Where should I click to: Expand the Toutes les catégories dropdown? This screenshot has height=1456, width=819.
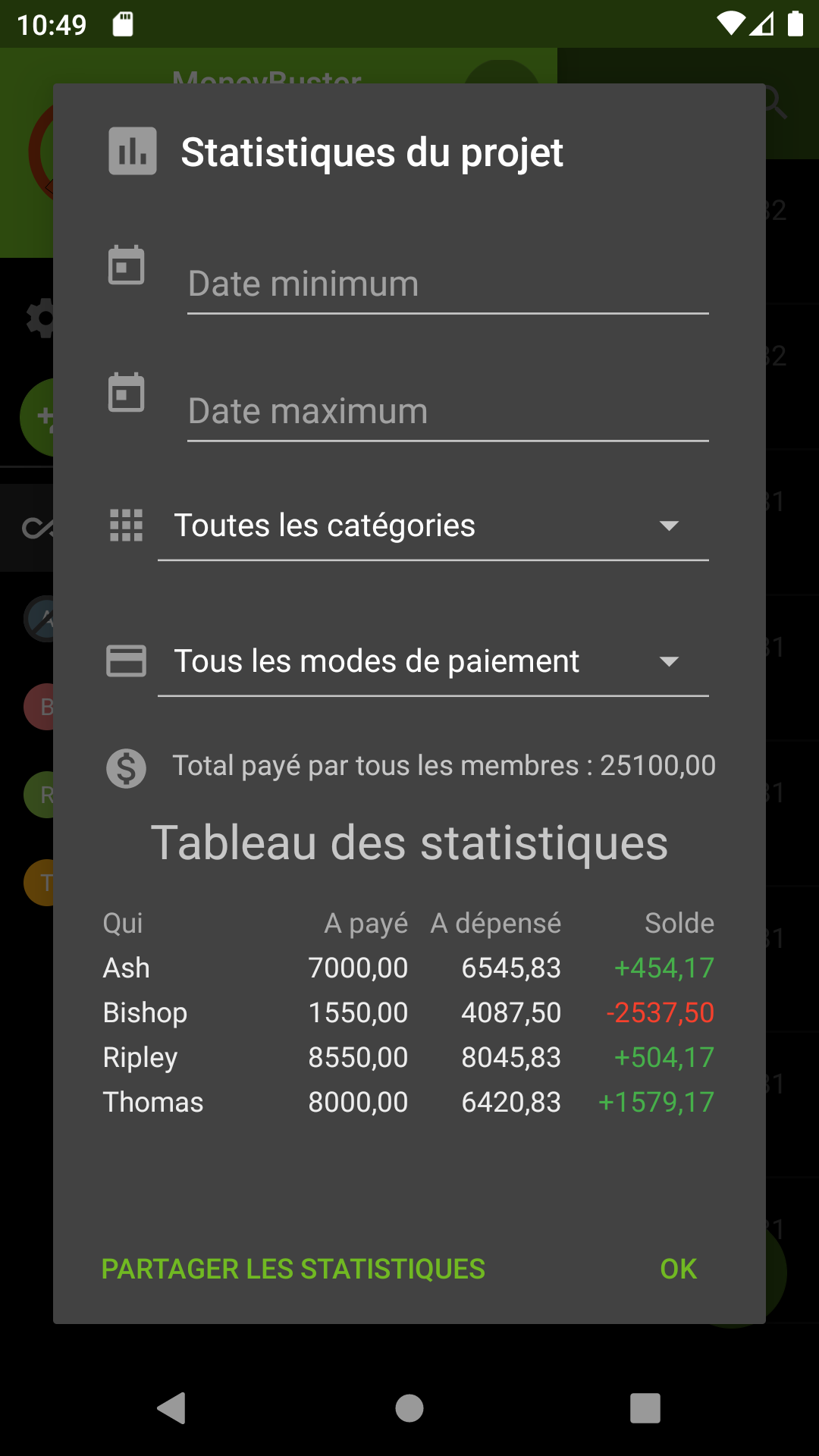click(x=432, y=526)
